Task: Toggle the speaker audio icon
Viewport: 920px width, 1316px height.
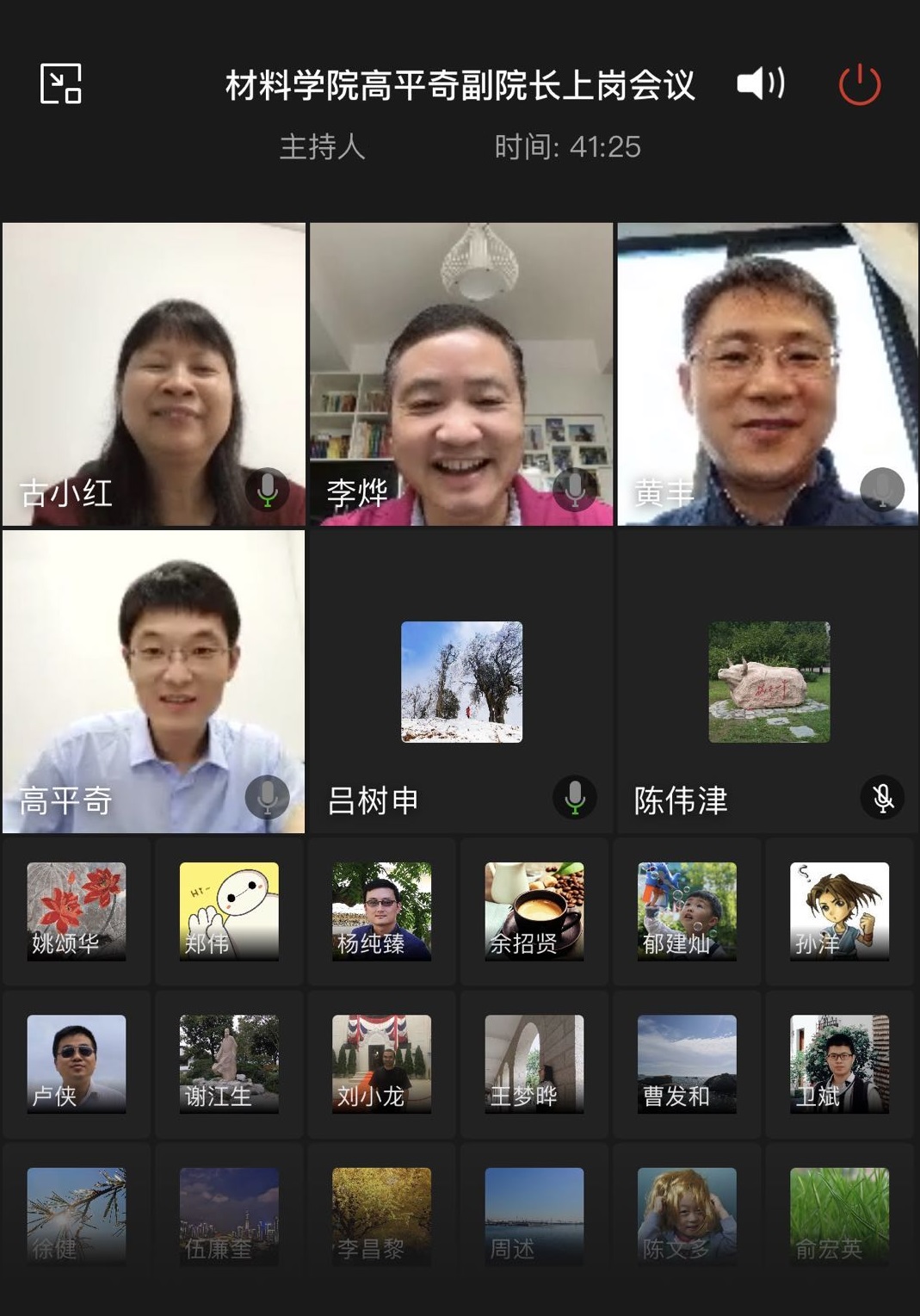Action: click(761, 84)
